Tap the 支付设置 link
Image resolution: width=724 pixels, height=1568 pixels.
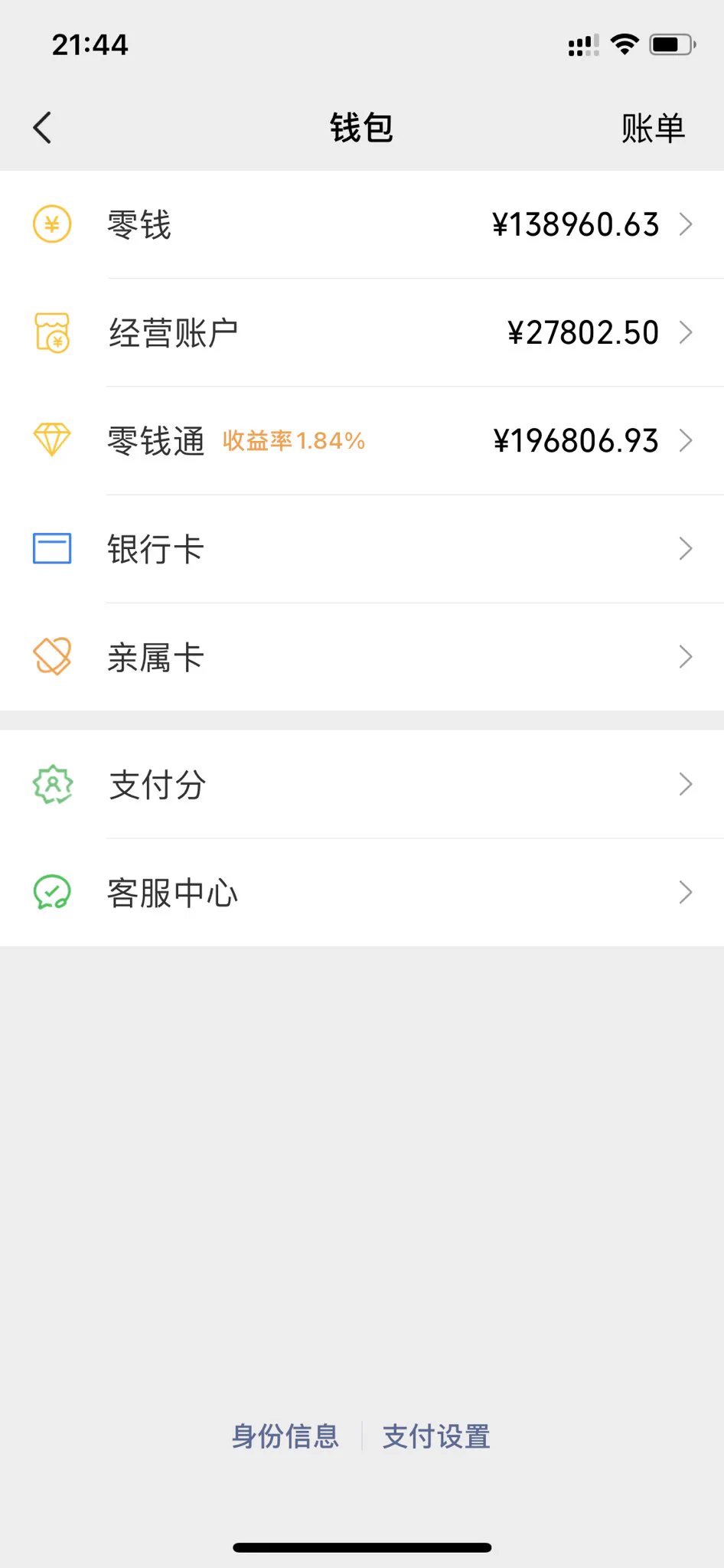point(436,1436)
